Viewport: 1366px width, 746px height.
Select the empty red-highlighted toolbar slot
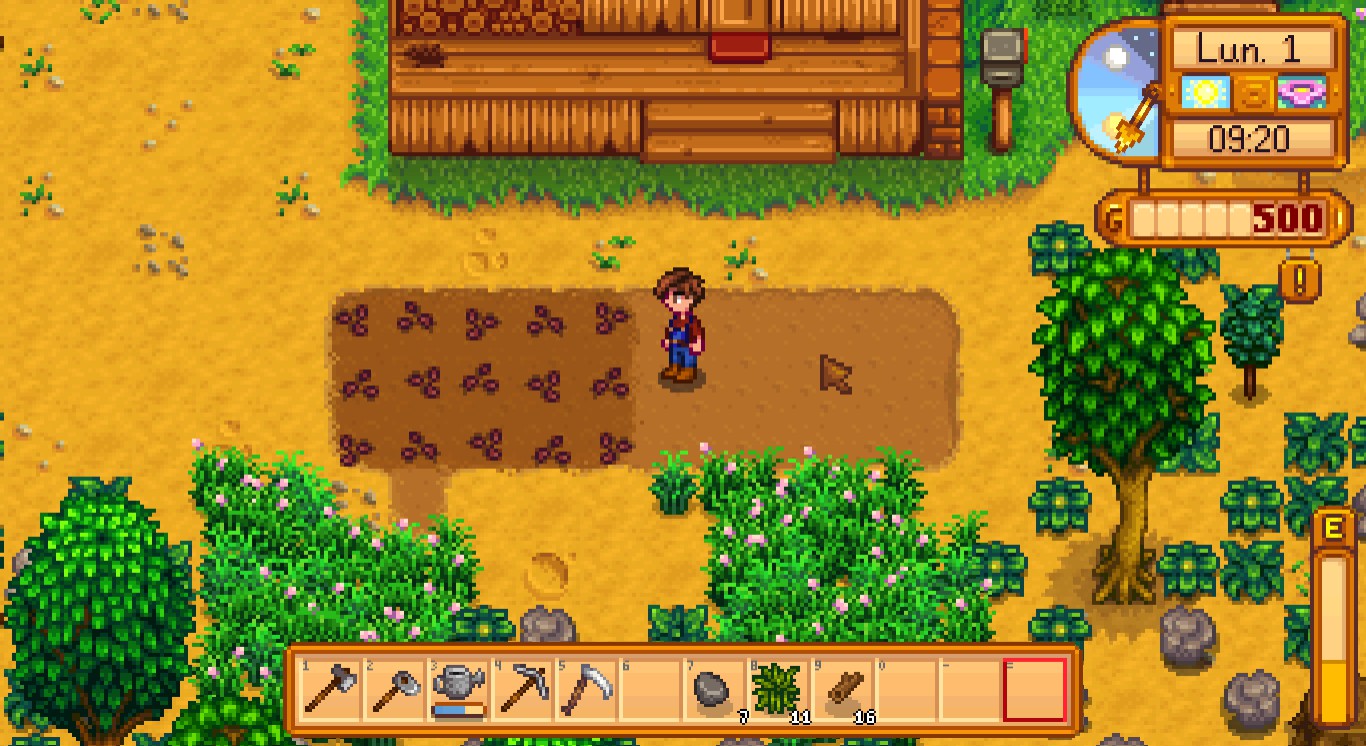pyautogui.click(x=1035, y=690)
